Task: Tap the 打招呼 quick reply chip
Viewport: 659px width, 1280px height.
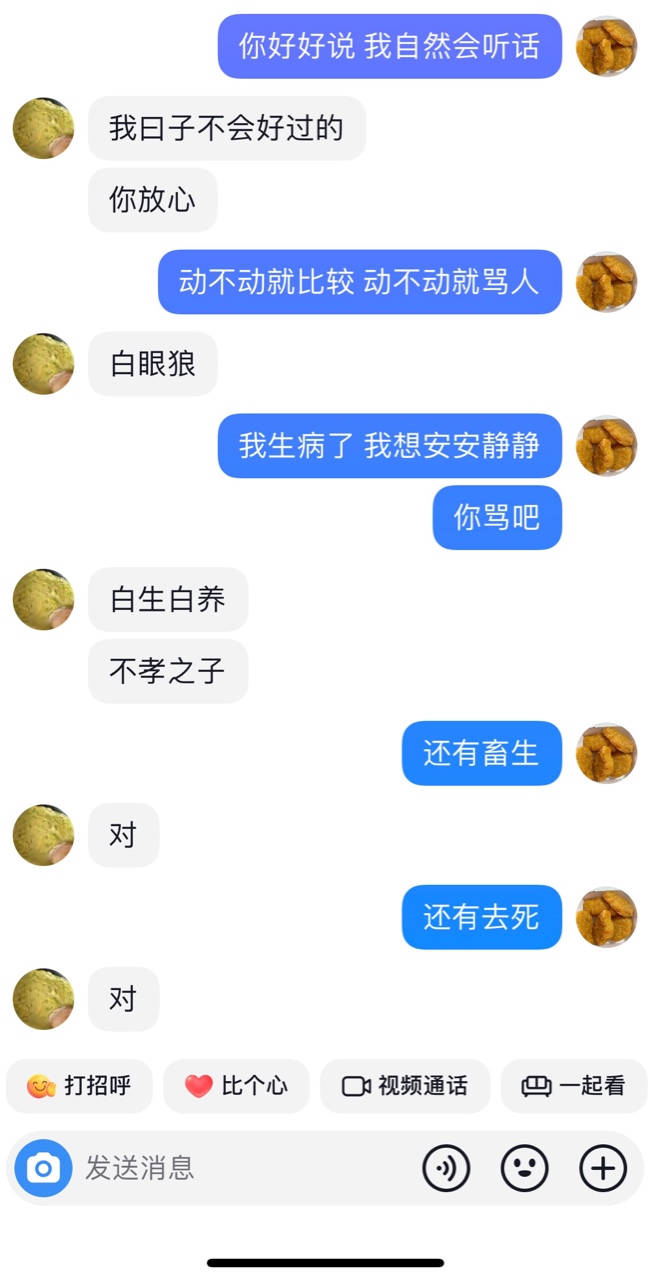Action: tap(79, 1086)
